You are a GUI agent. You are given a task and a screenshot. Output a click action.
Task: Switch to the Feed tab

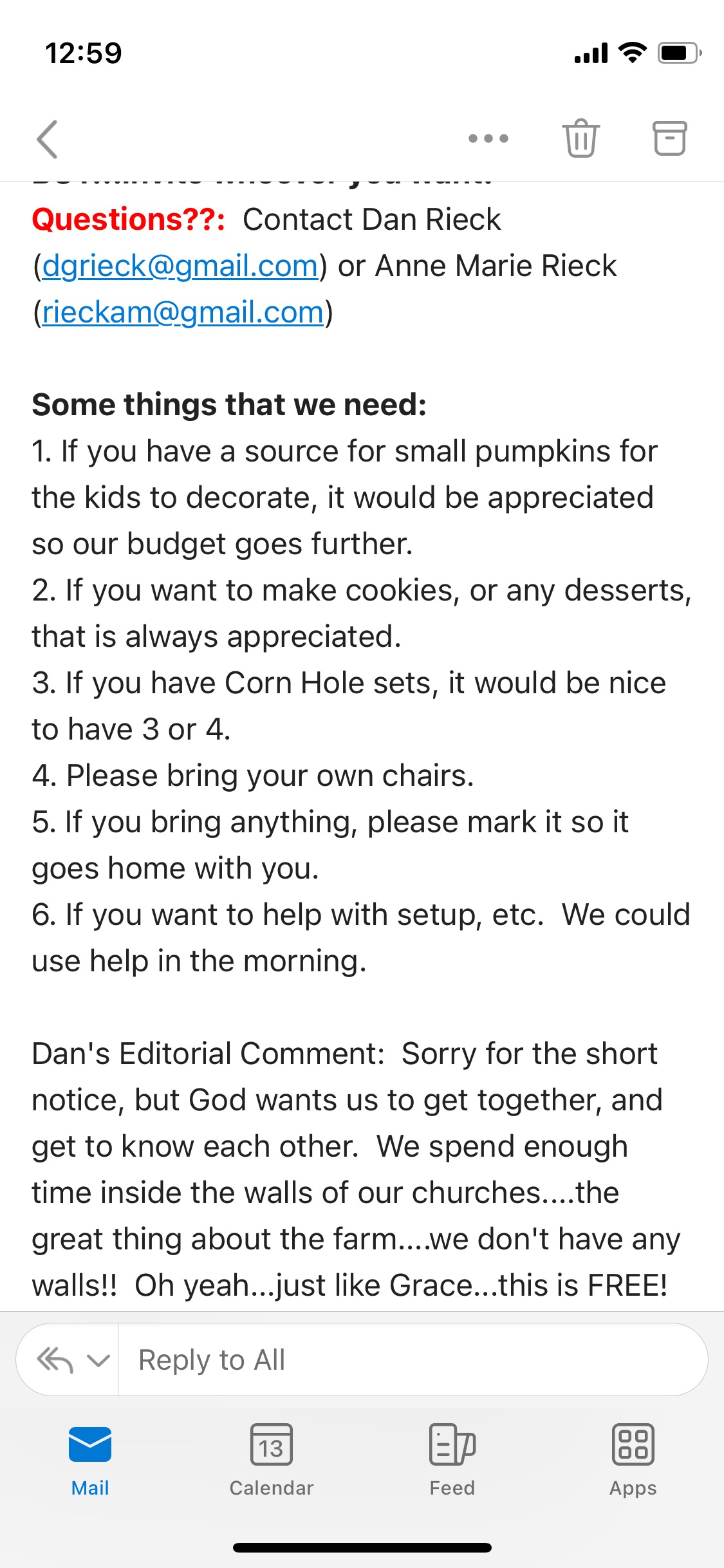pyautogui.click(x=452, y=1459)
